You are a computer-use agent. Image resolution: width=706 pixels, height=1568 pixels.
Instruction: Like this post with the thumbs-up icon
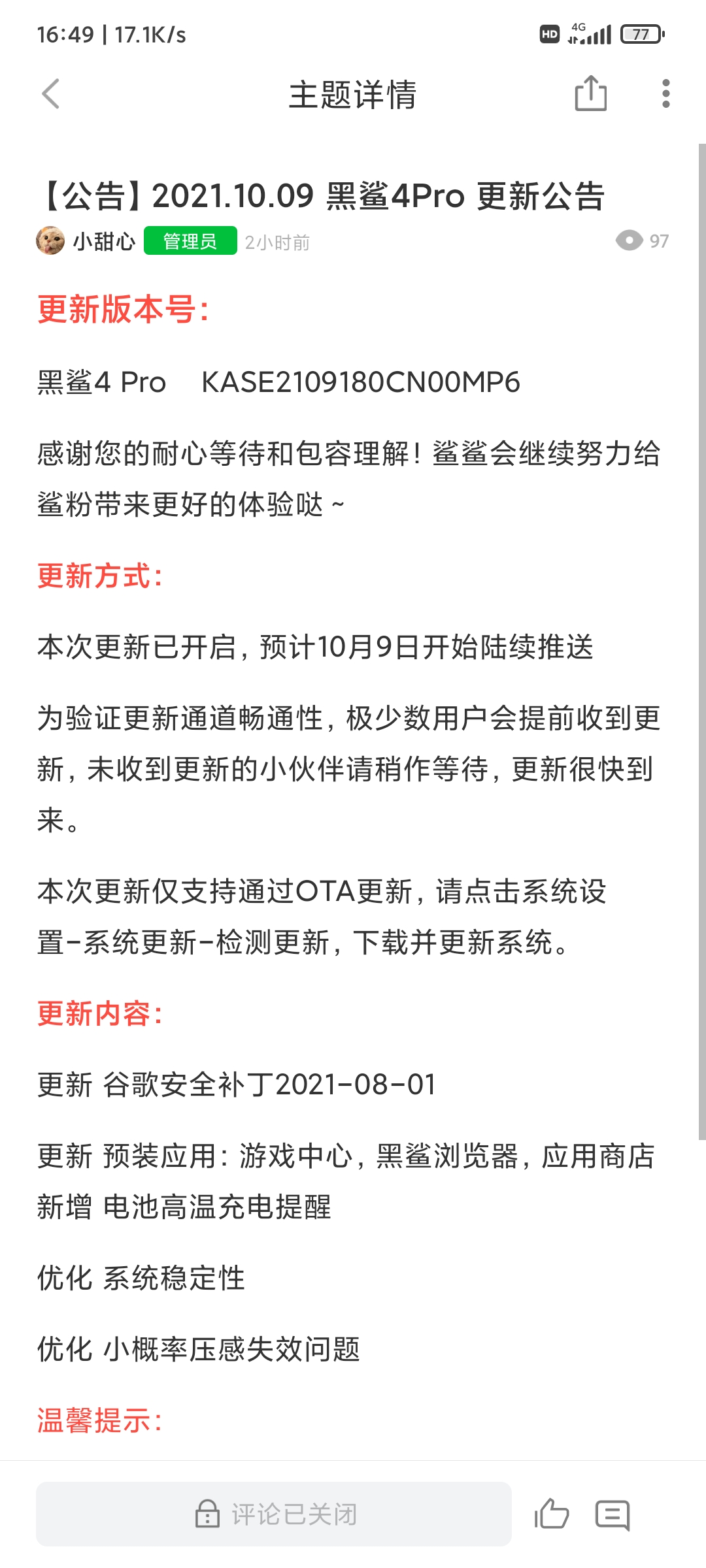552,1514
